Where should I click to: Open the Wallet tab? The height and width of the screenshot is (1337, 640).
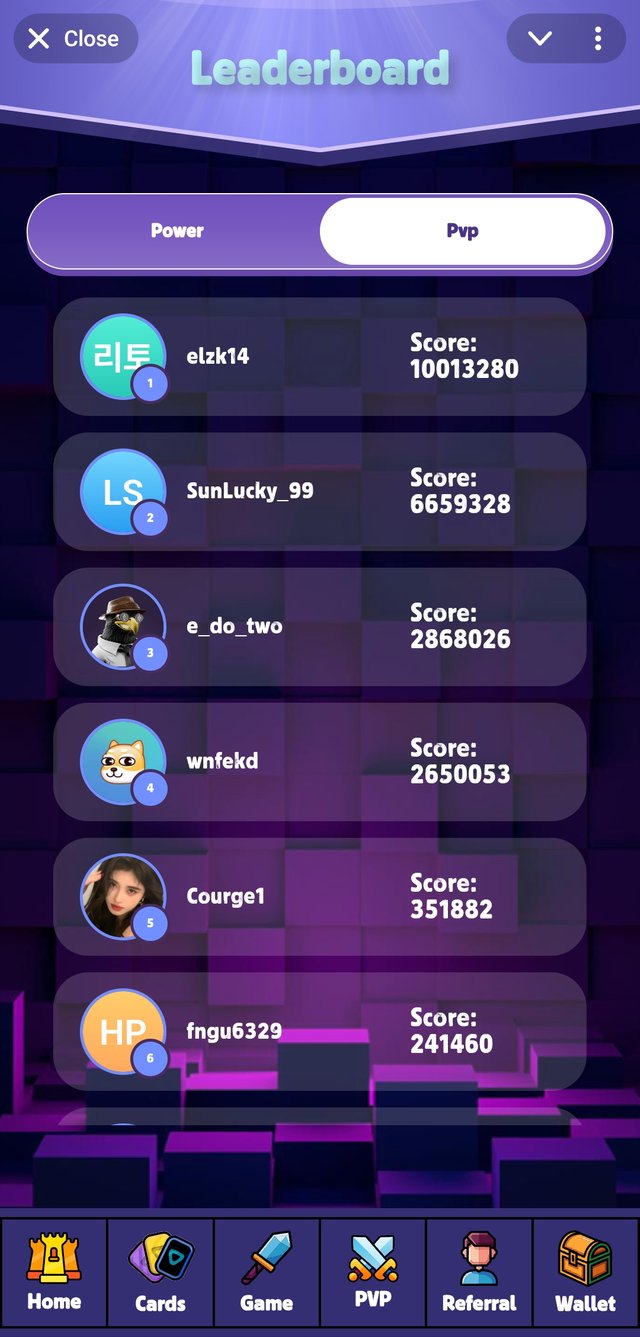(x=586, y=1272)
